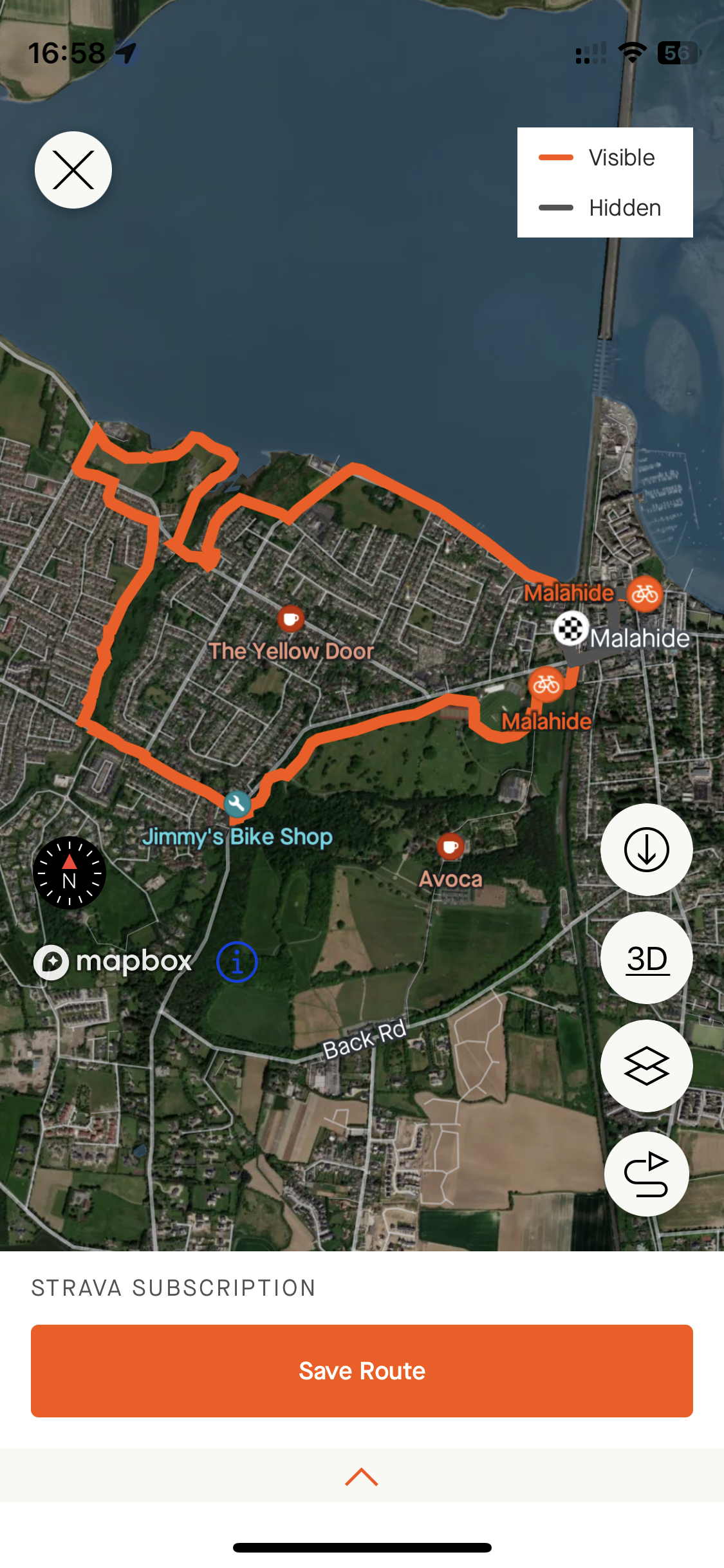Select Jimmy's Bike Shop marker

[237, 803]
